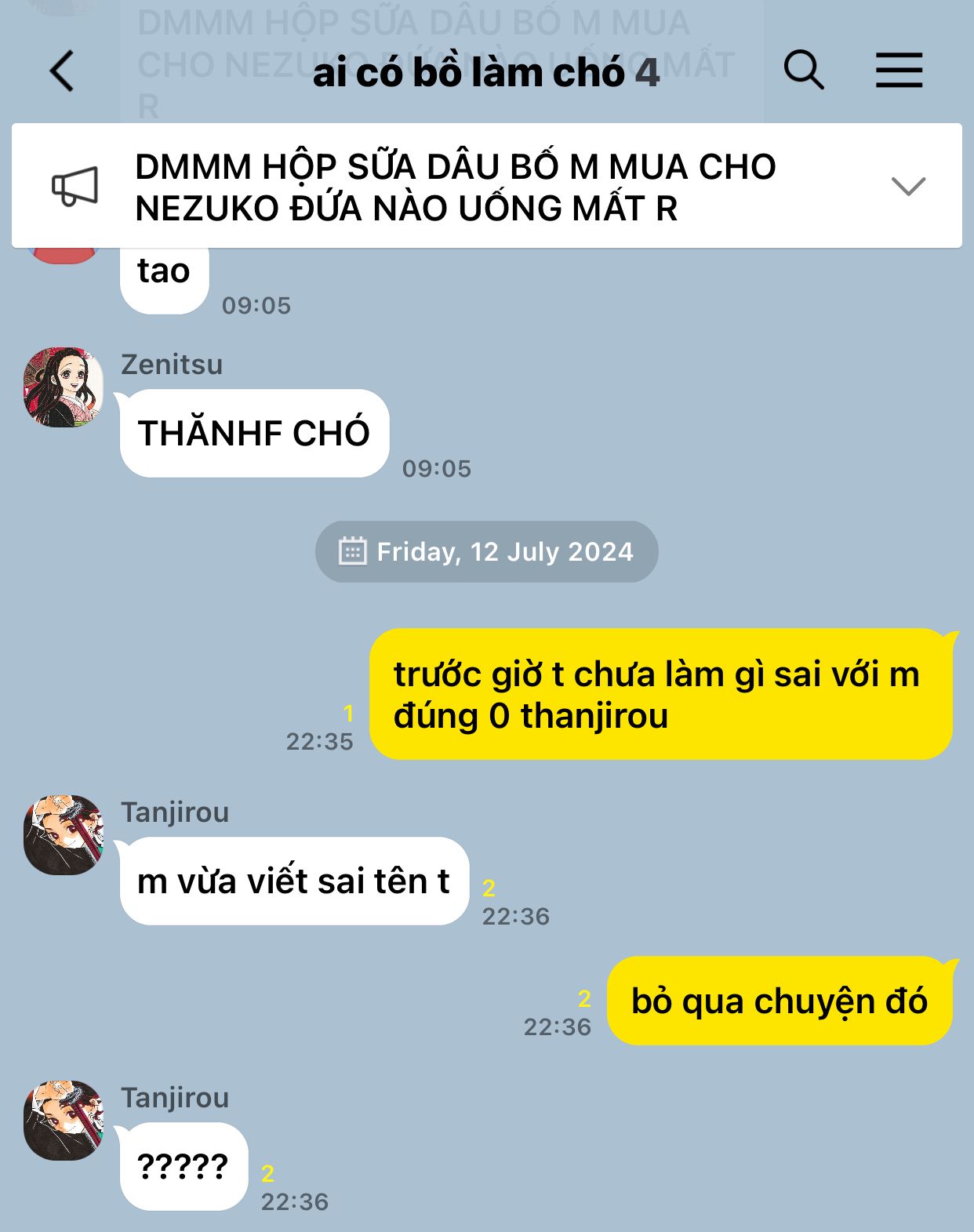Open the chat menu

pyautogui.click(x=899, y=71)
